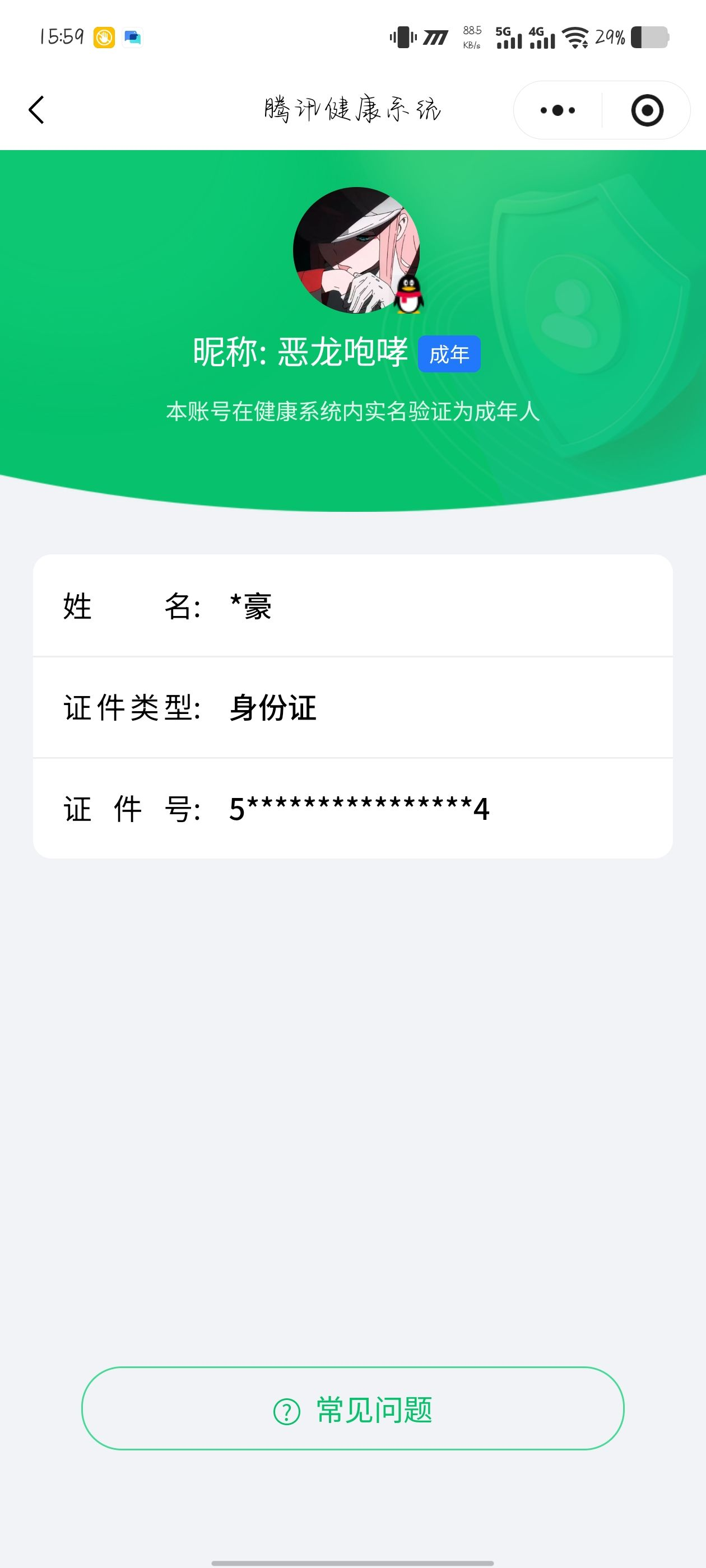Tap the 腾讯健康系统 title text
Viewport: 706px width, 1568px height.
click(352, 108)
